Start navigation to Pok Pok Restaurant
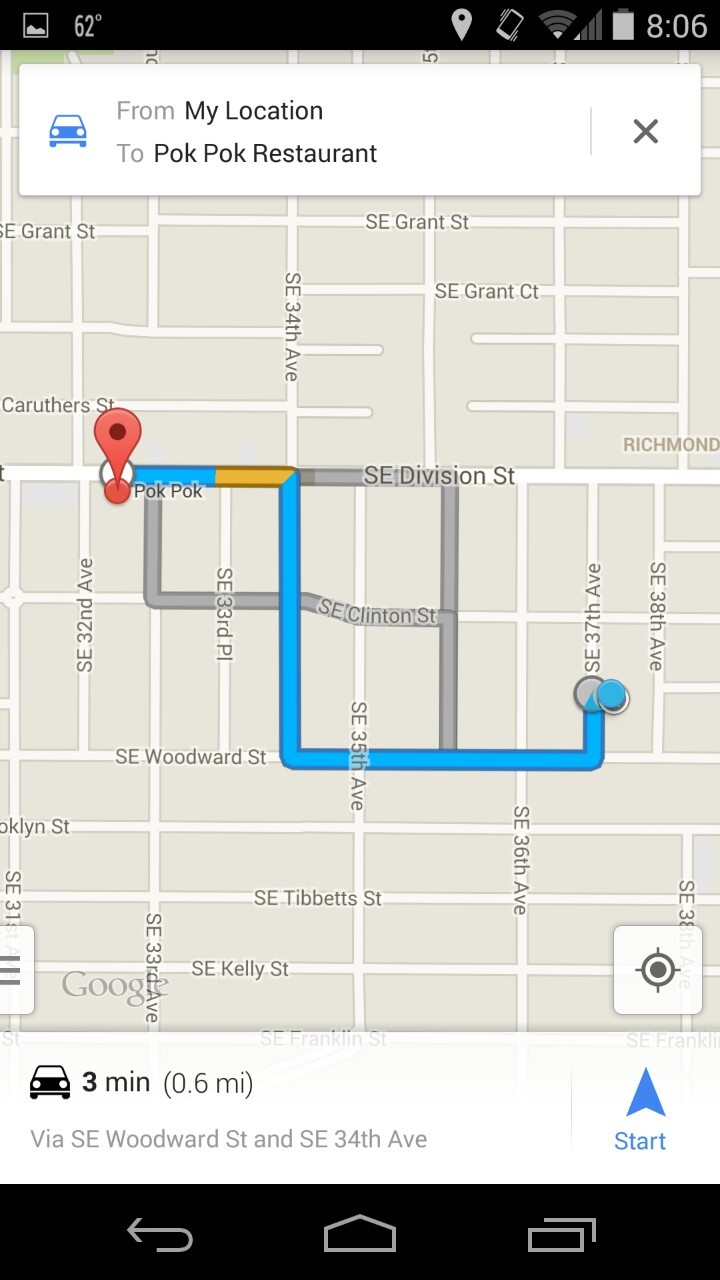The width and height of the screenshot is (720, 1280). 640,1110
